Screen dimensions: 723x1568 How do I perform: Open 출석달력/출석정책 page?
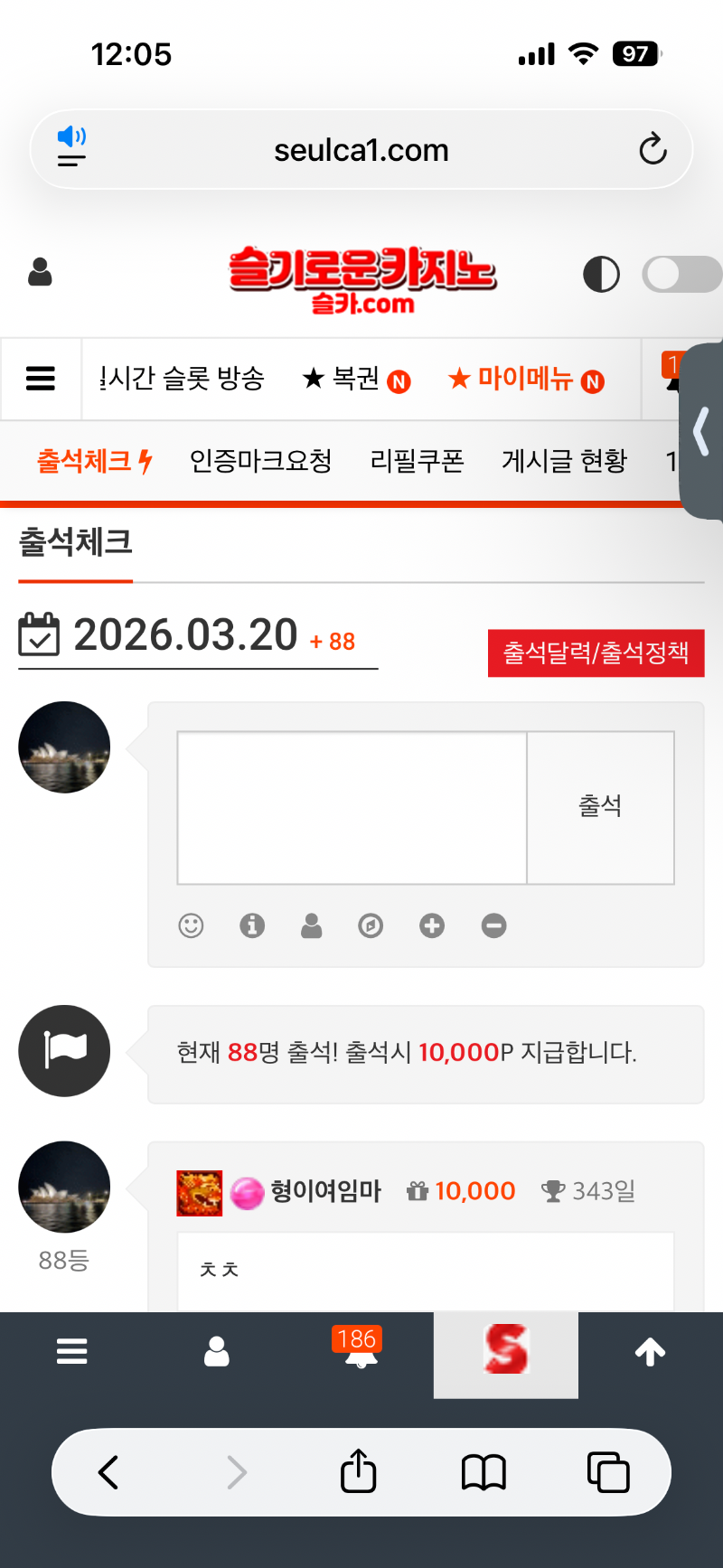(x=596, y=653)
